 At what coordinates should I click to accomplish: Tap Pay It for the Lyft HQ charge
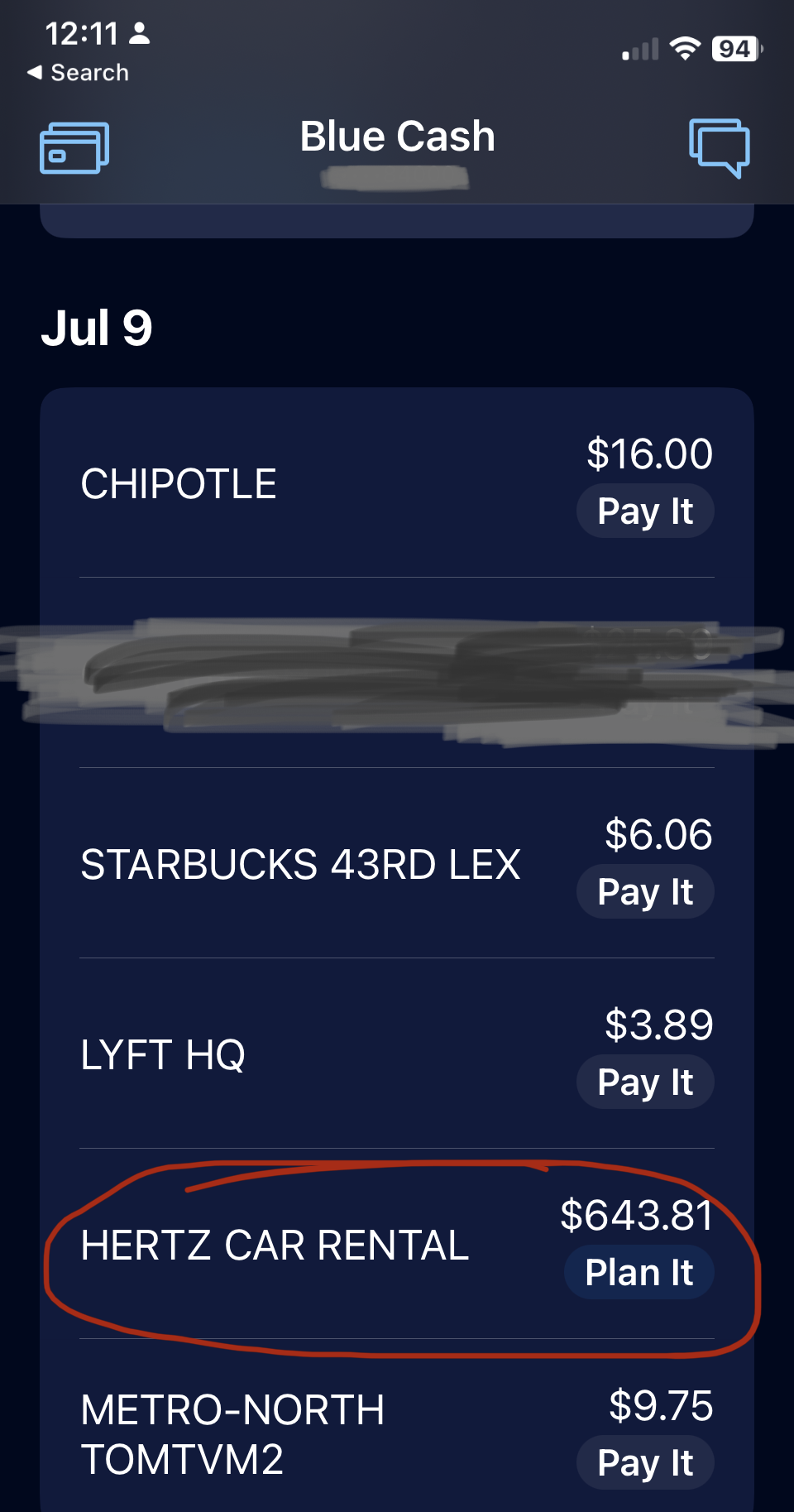tap(645, 1082)
